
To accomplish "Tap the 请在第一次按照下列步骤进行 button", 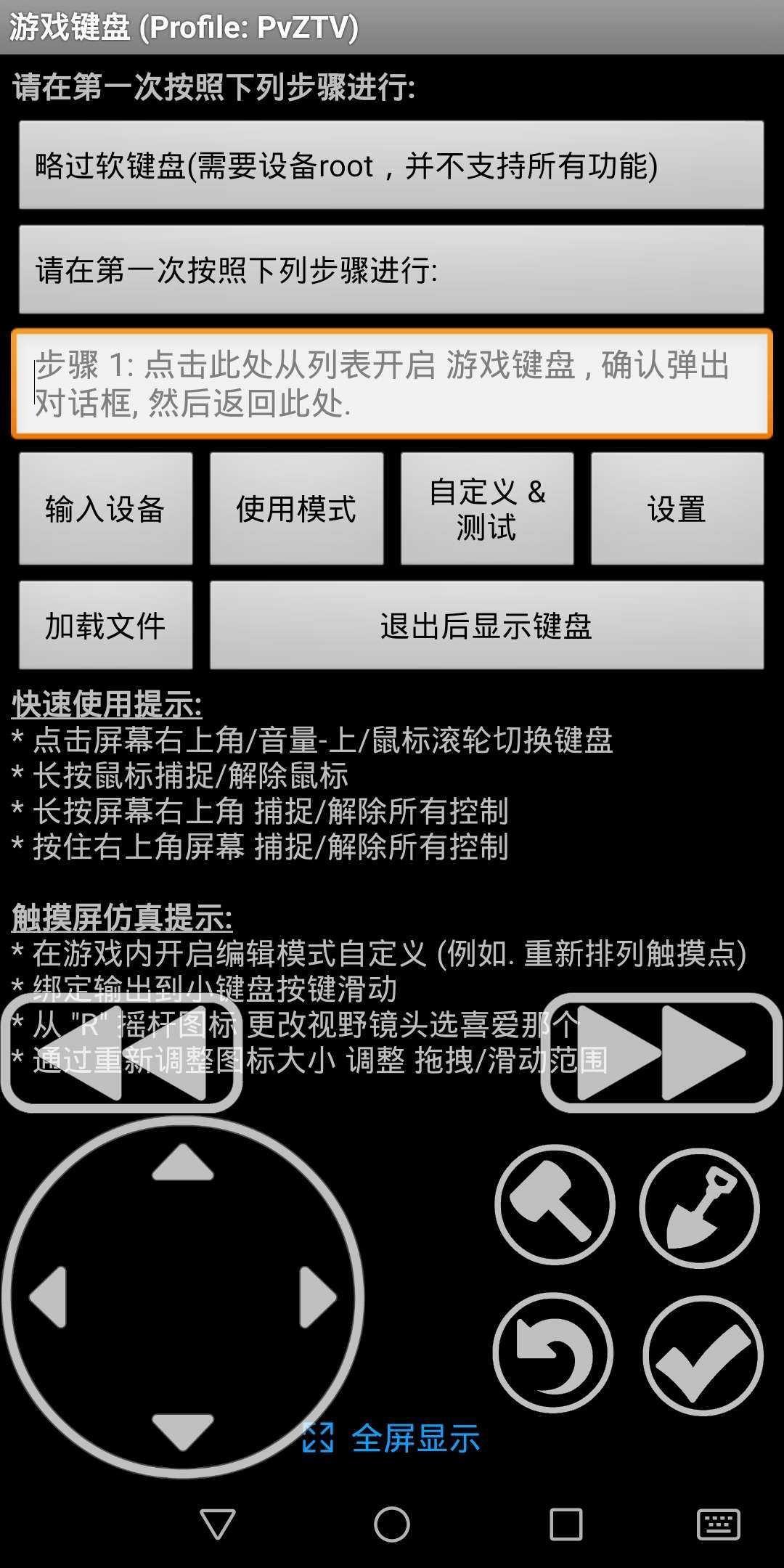I will (391, 270).
